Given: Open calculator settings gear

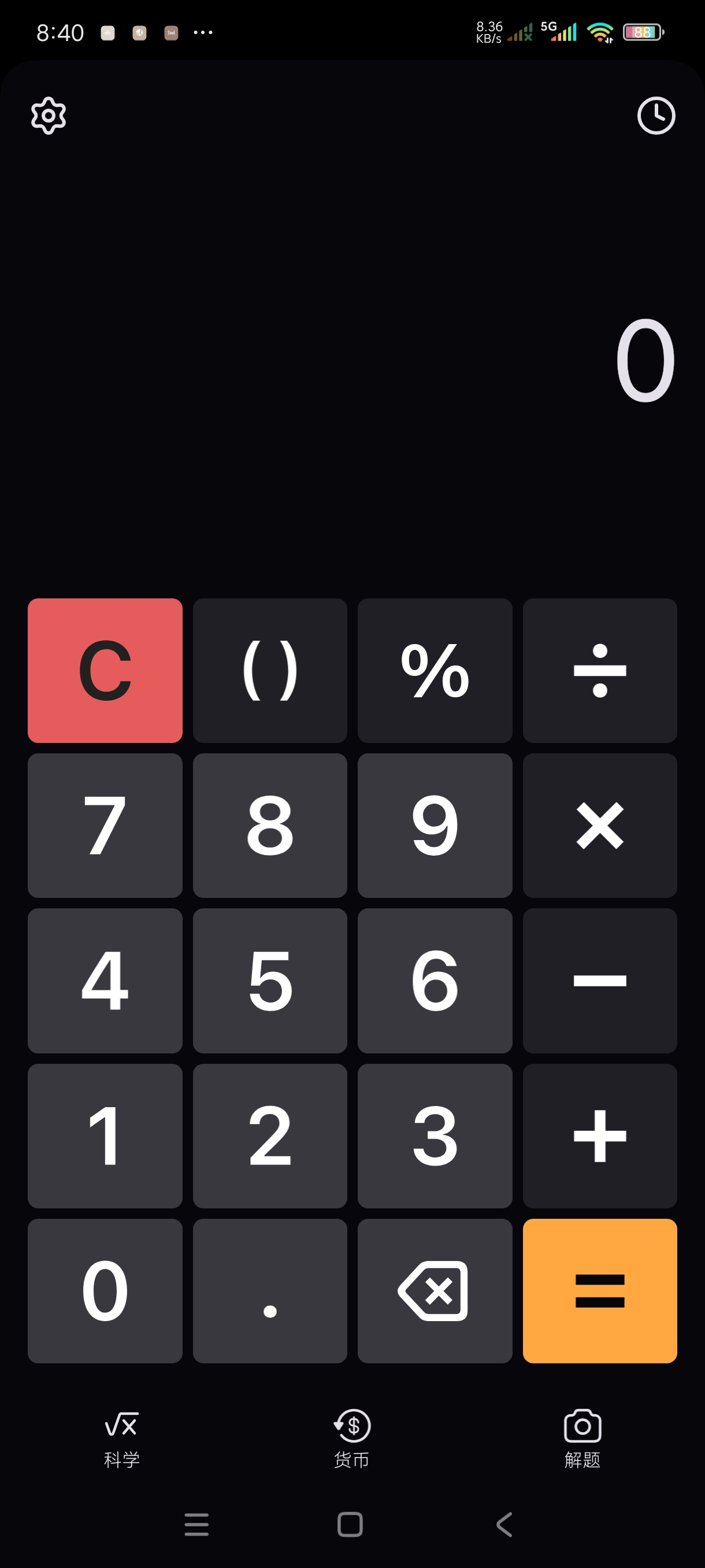Looking at the screenshot, I should (49, 115).
